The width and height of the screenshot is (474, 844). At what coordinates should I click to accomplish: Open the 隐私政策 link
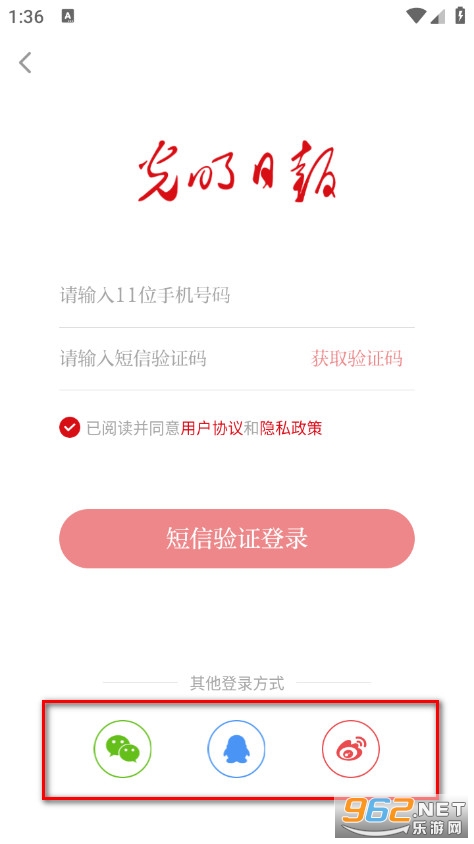point(291,428)
